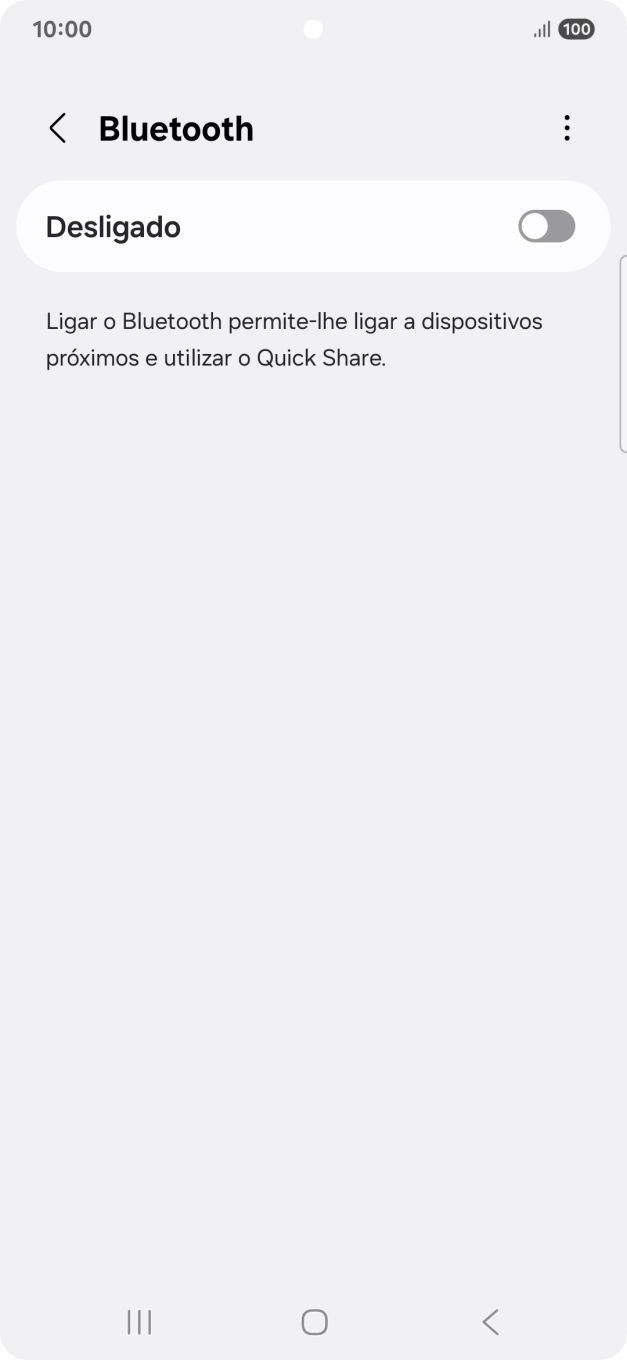
Task: Open recent apps from navigation bar
Action: point(139,1322)
